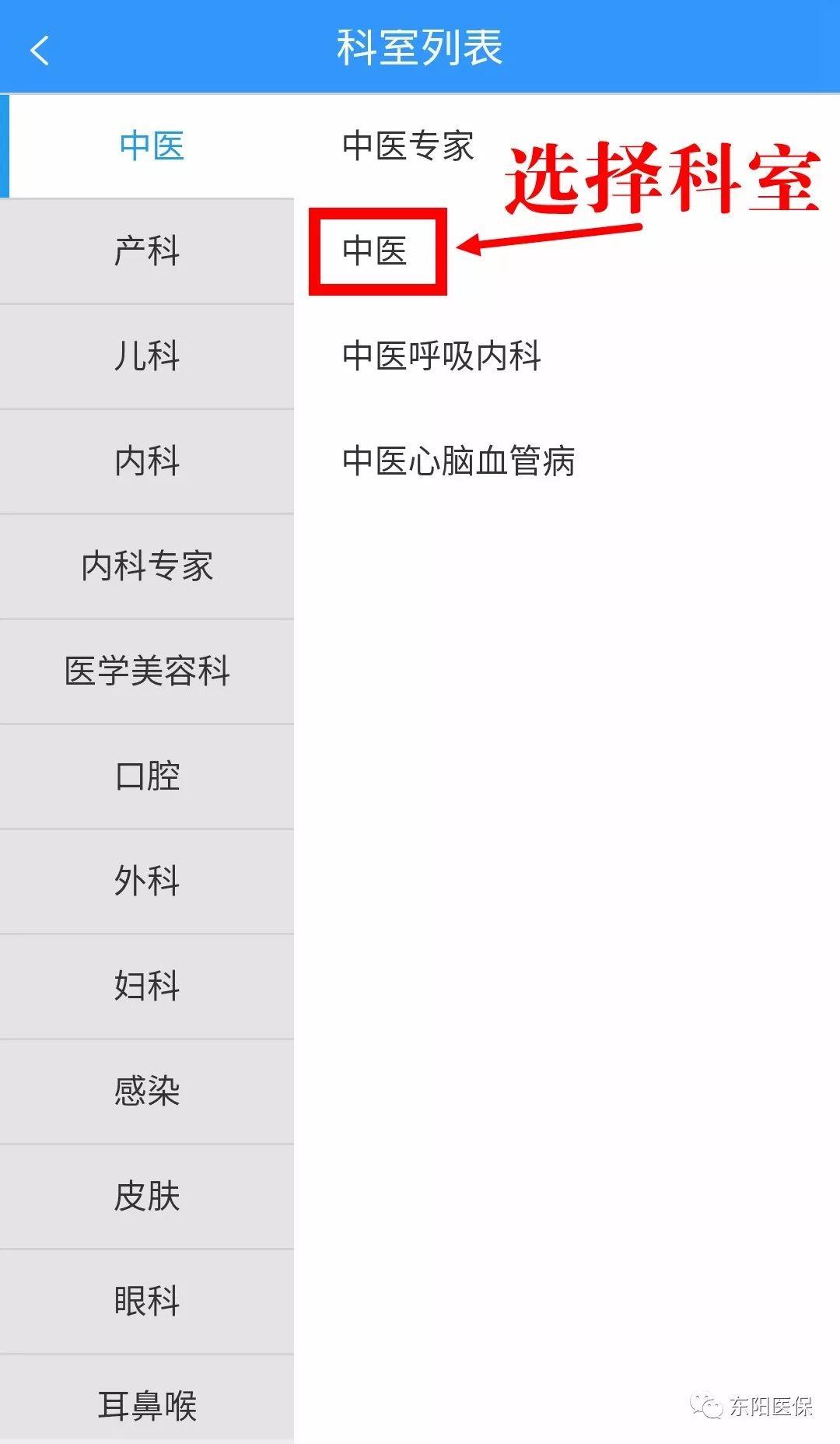840x1444 pixels.
Task: Switch to the 眼科 category
Action: point(147,1302)
